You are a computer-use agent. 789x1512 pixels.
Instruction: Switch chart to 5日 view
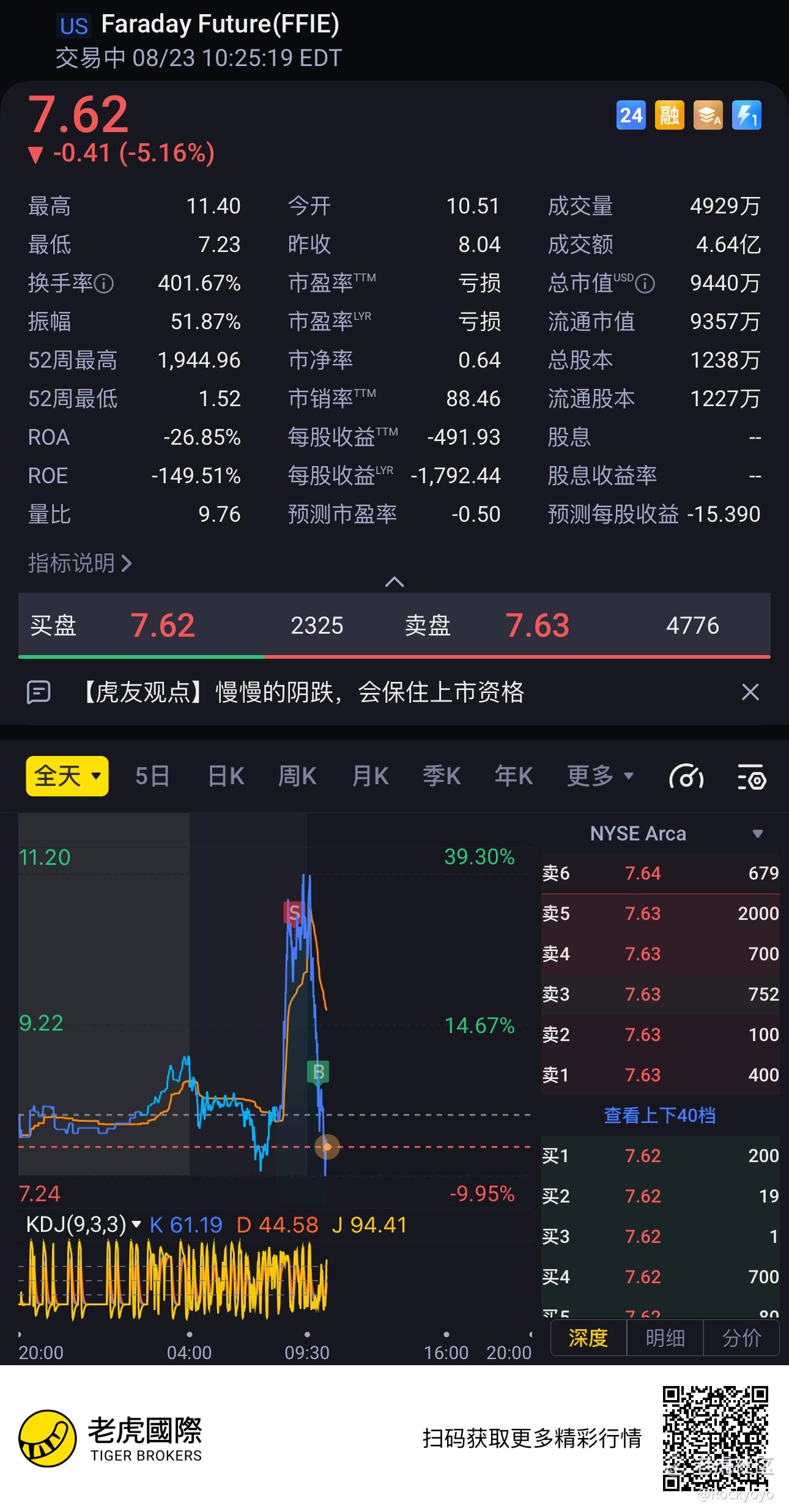152,776
